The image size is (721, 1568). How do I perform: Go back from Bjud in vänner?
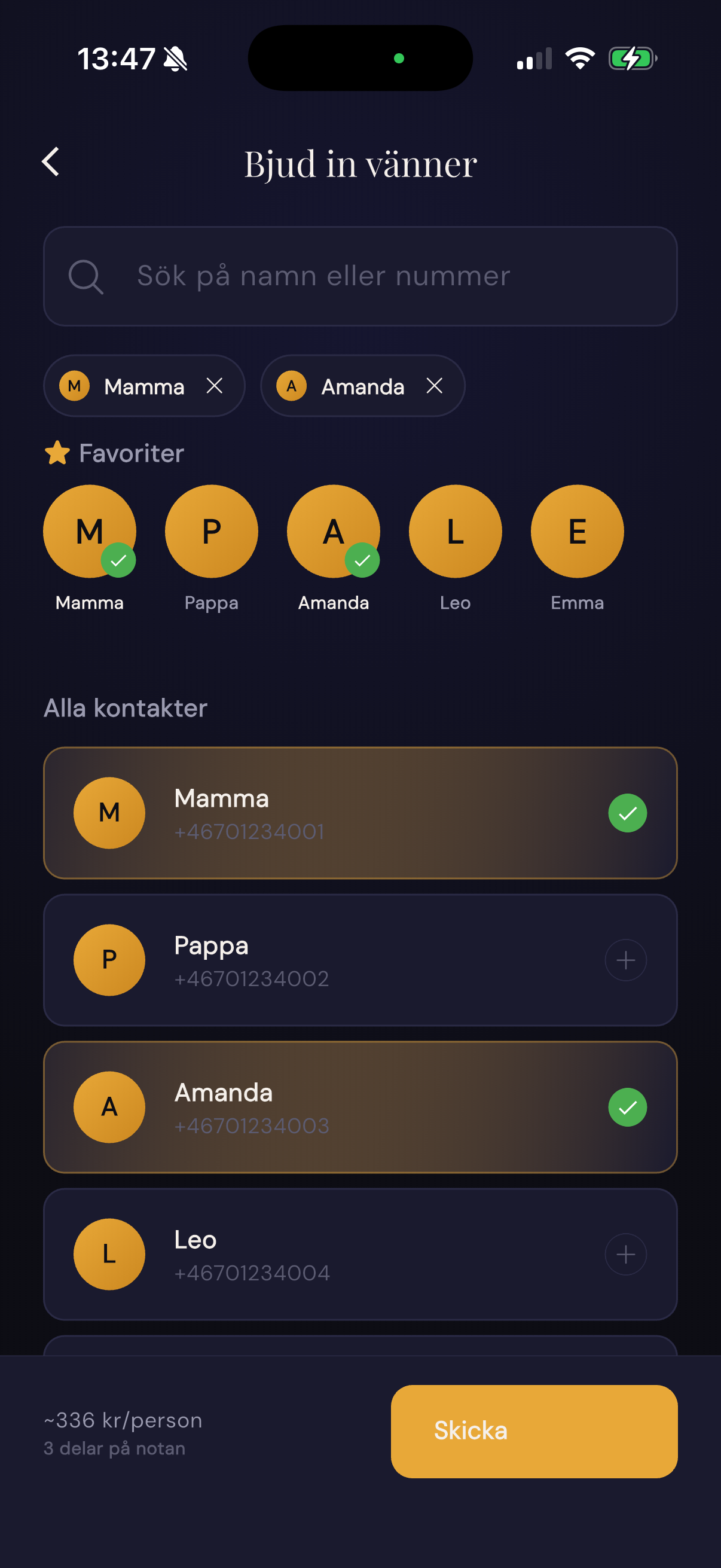(51, 162)
